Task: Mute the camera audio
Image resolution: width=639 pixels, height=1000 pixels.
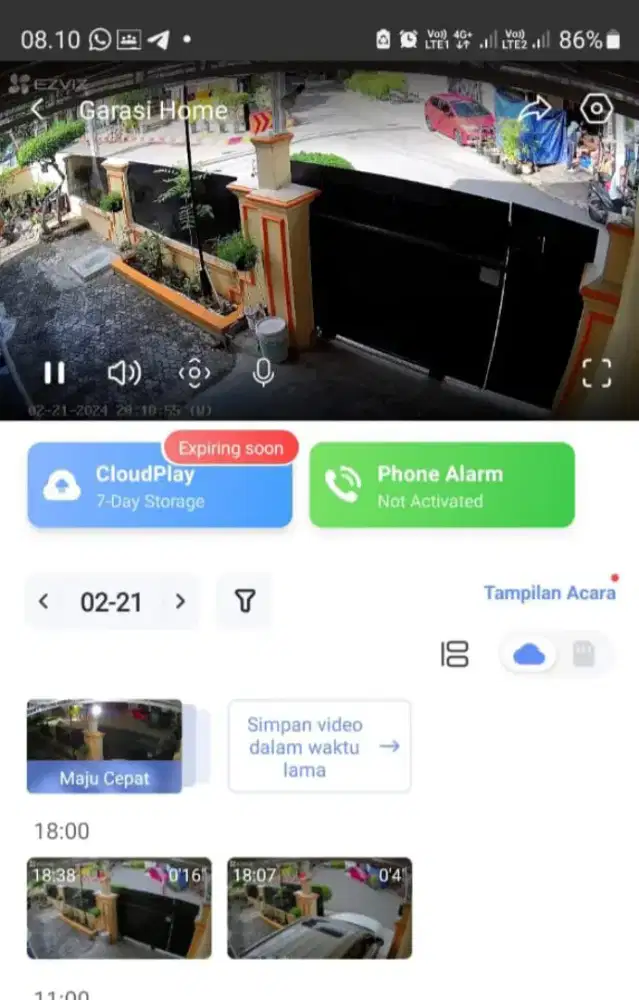Action: point(124,373)
